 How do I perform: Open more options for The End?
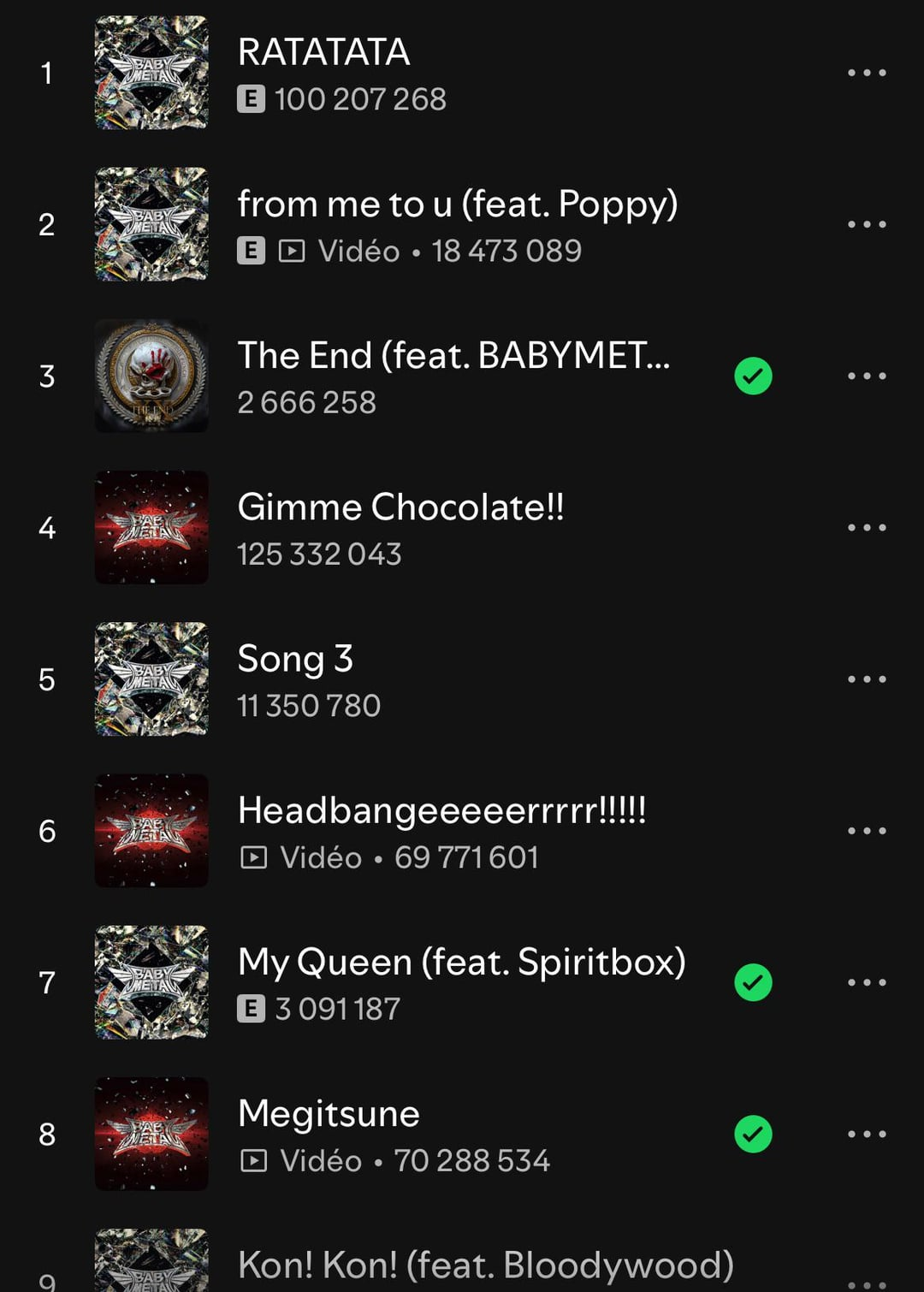tap(866, 376)
